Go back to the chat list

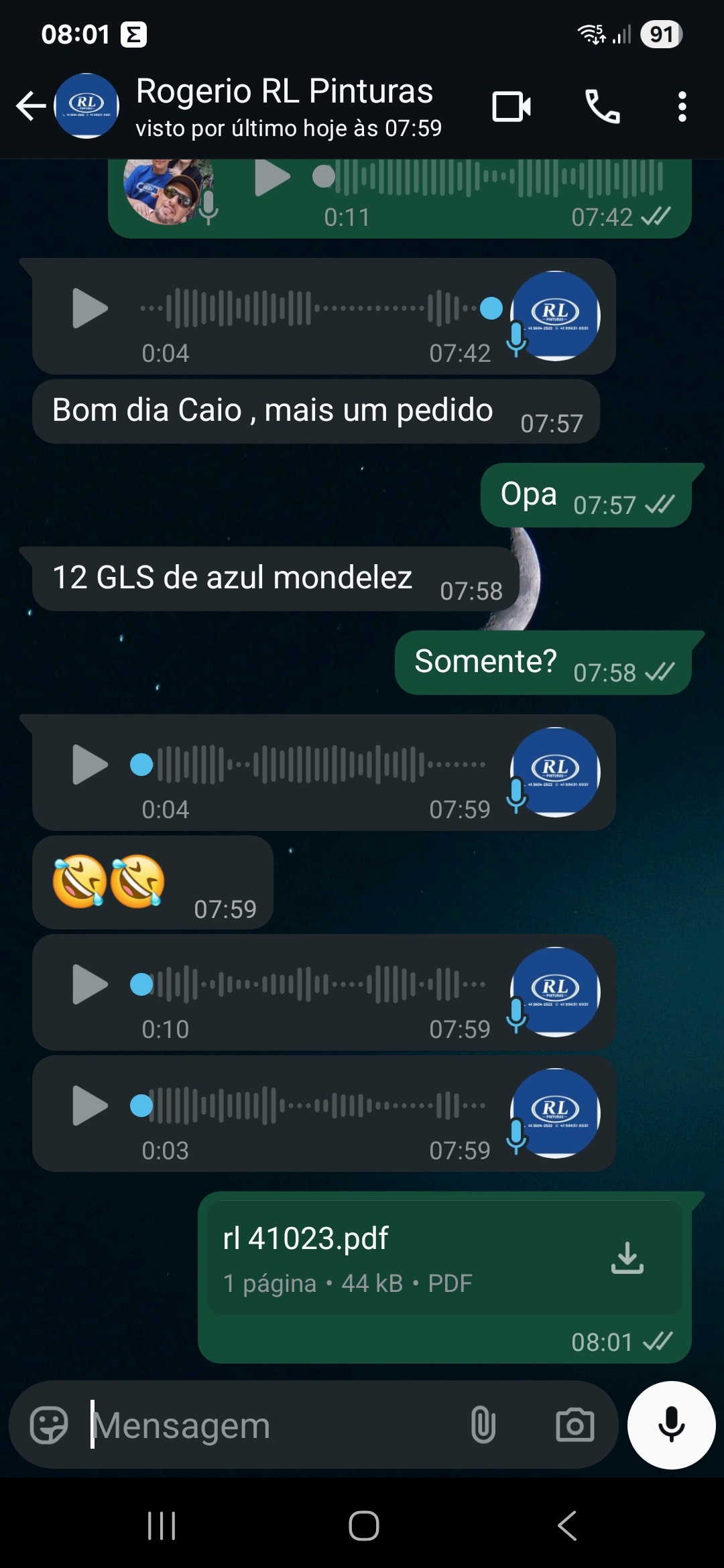31,106
